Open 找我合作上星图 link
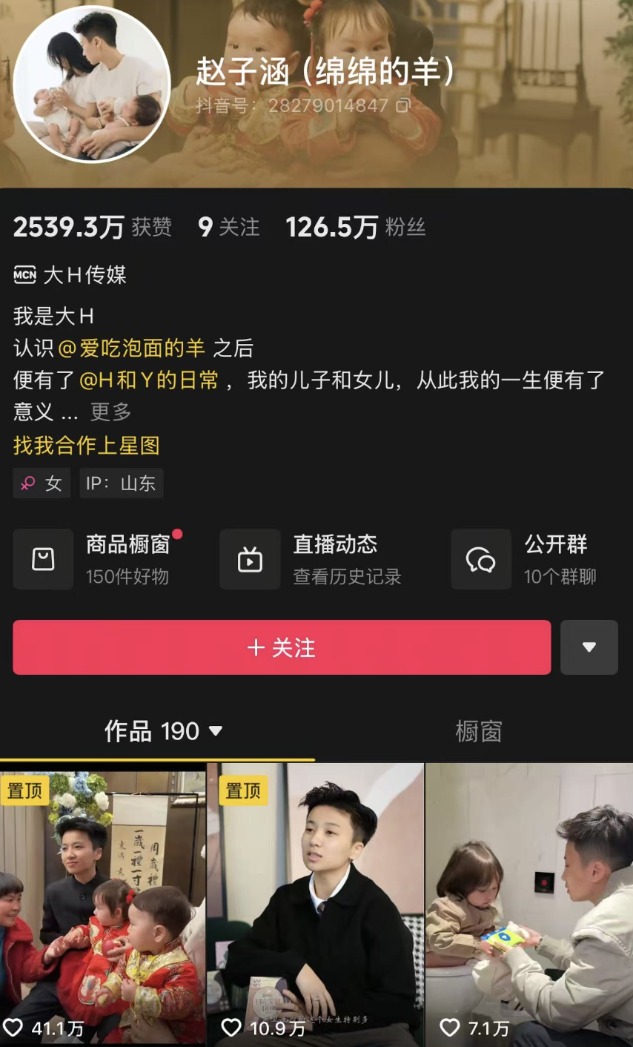Image resolution: width=633 pixels, height=1047 pixels. click(86, 445)
